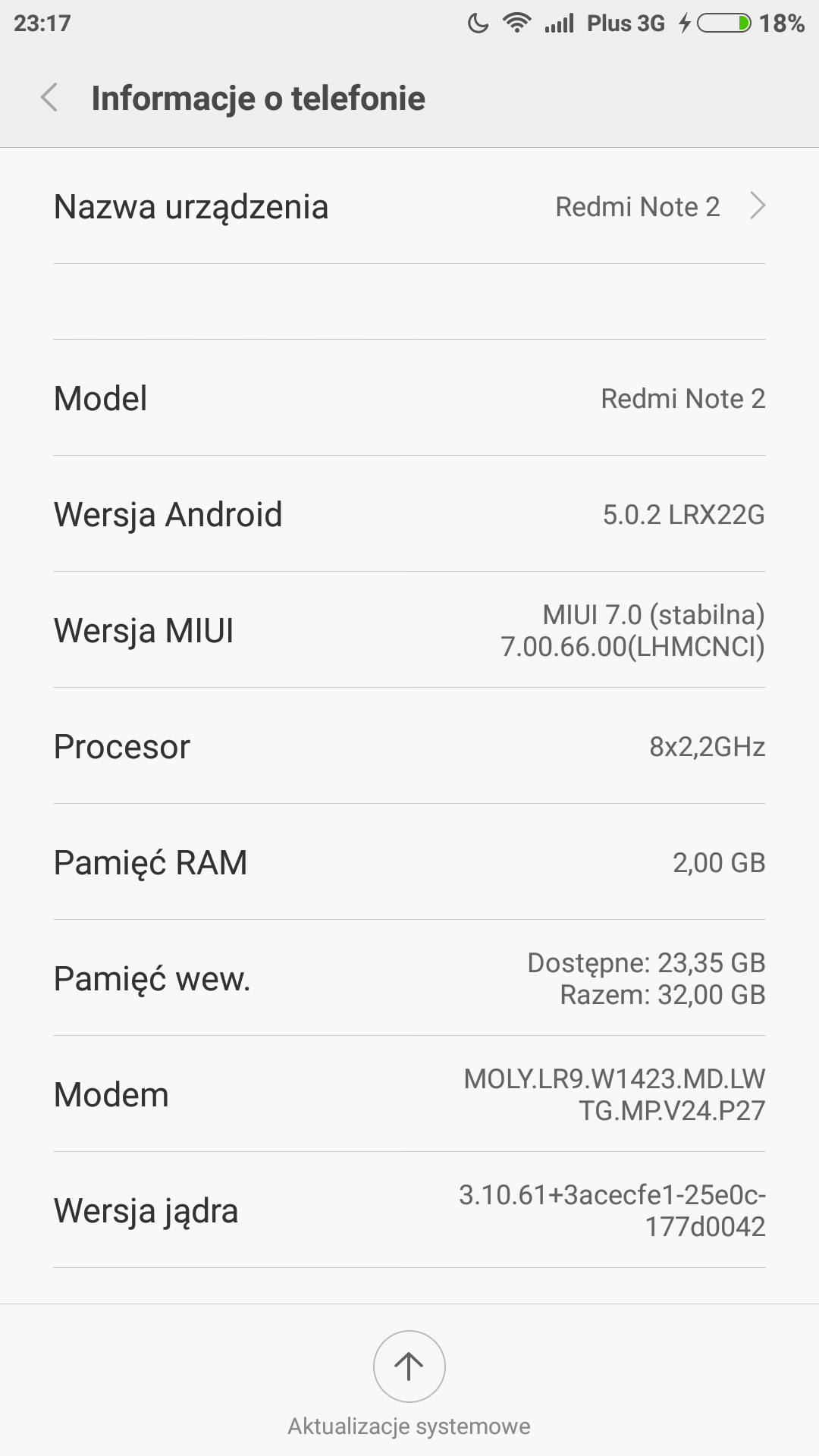Open the Nazwa urządzenia row
The width and height of the screenshot is (819, 1456).
409,206
